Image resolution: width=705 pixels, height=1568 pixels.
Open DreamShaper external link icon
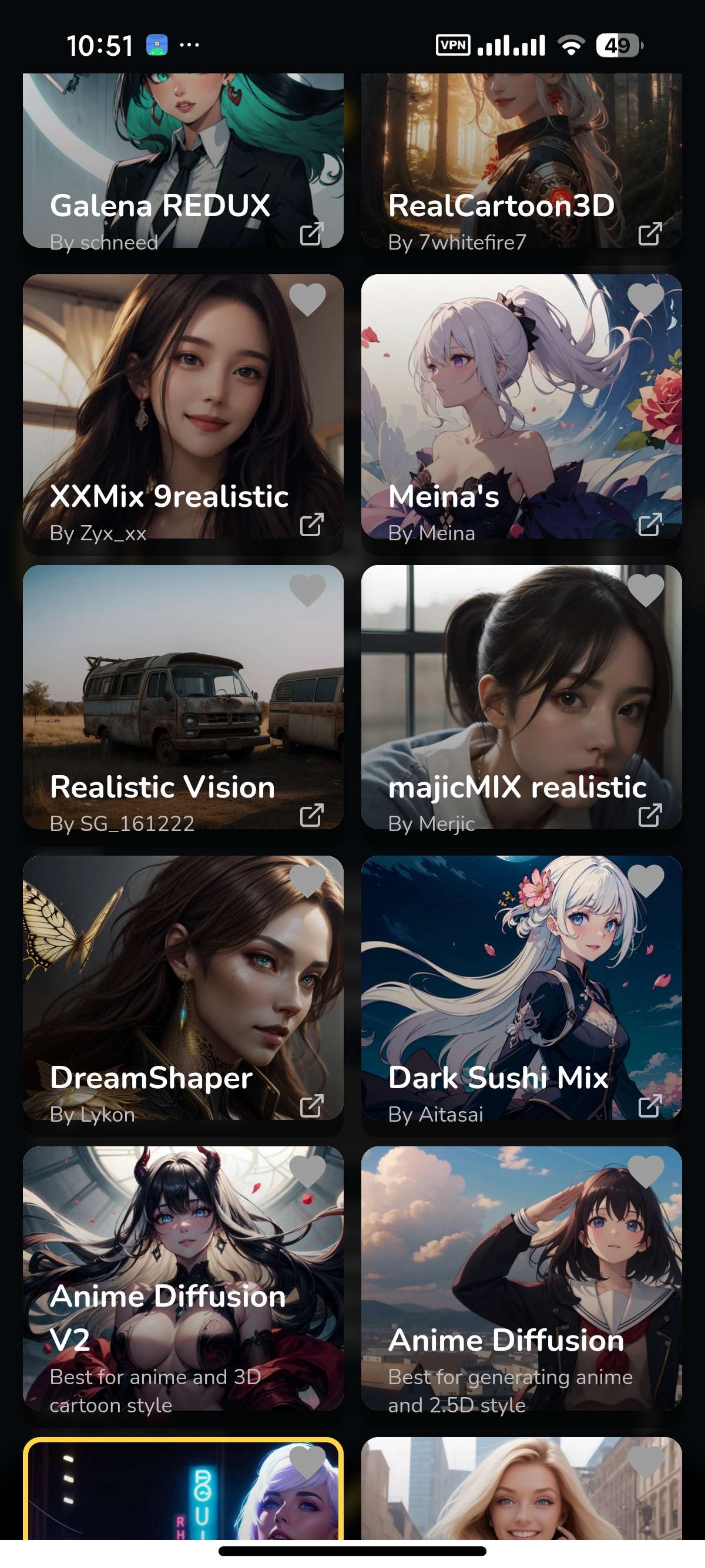pos(311,1105)
